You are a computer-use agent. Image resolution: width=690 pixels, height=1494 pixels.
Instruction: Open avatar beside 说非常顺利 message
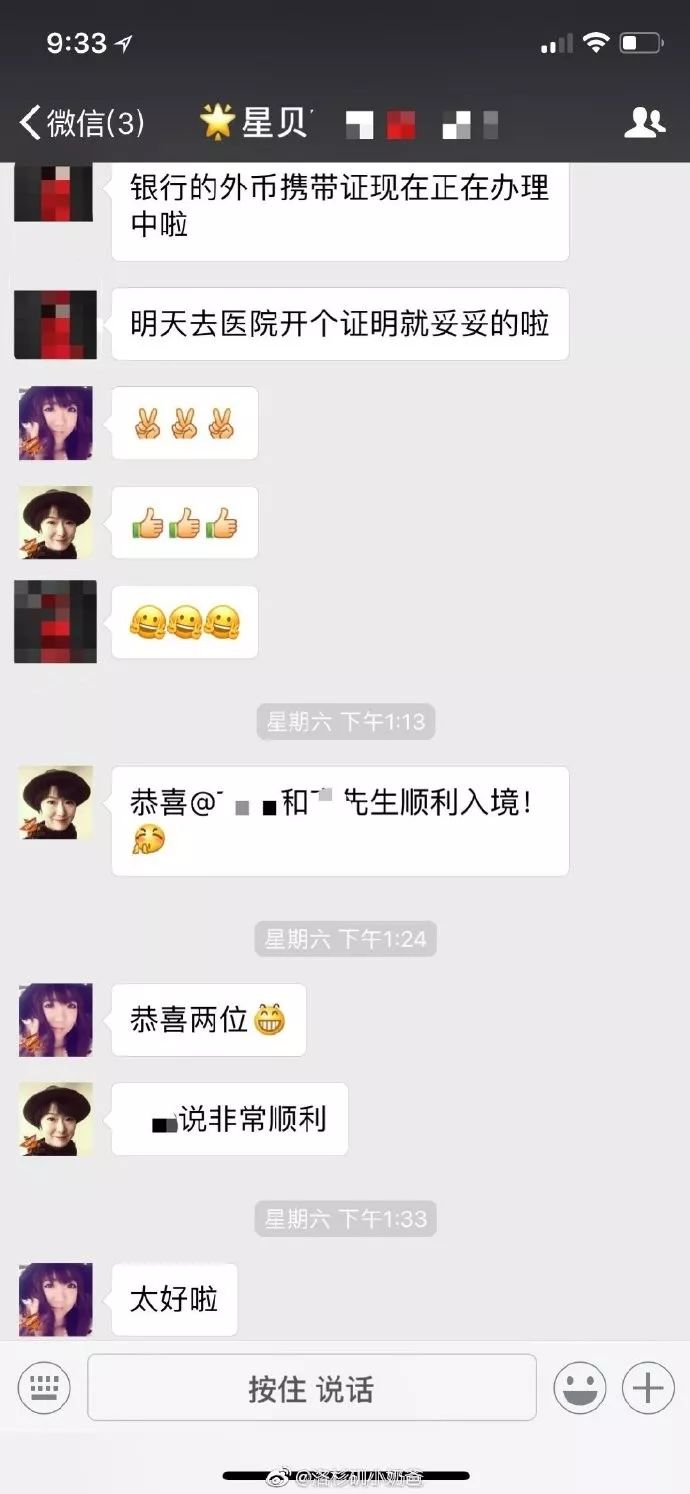[x=55, y=1119]
